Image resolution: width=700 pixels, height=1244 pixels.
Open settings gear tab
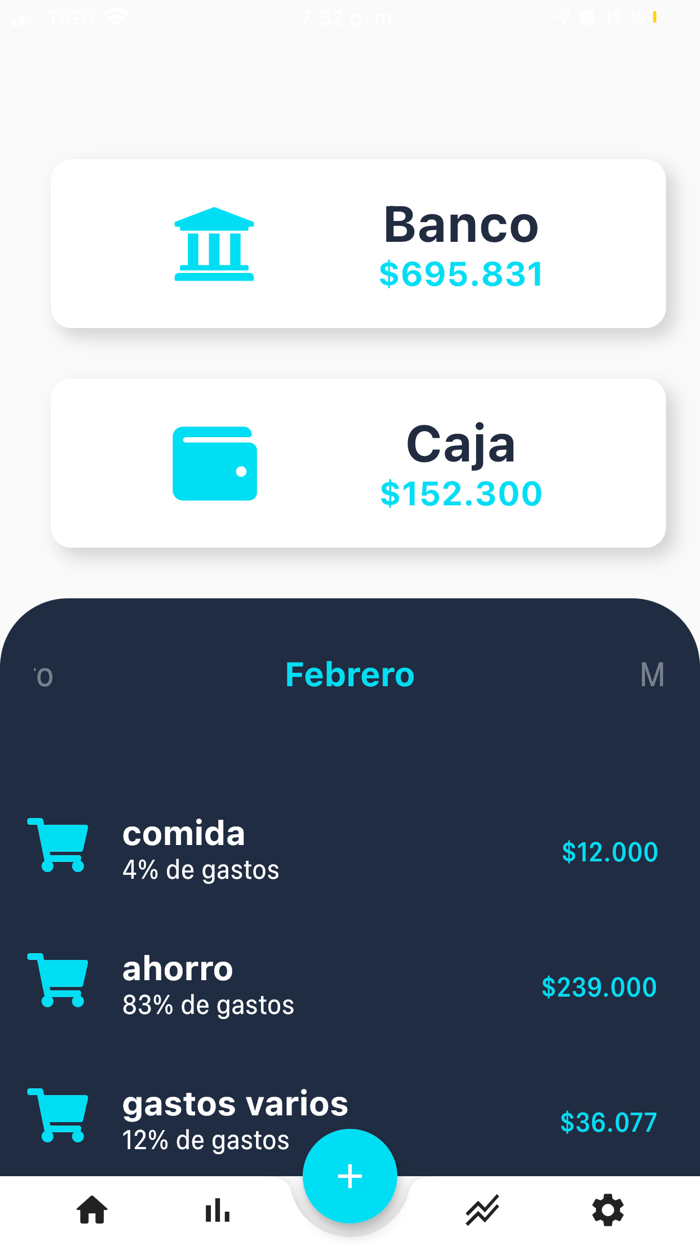[607, 1210]
